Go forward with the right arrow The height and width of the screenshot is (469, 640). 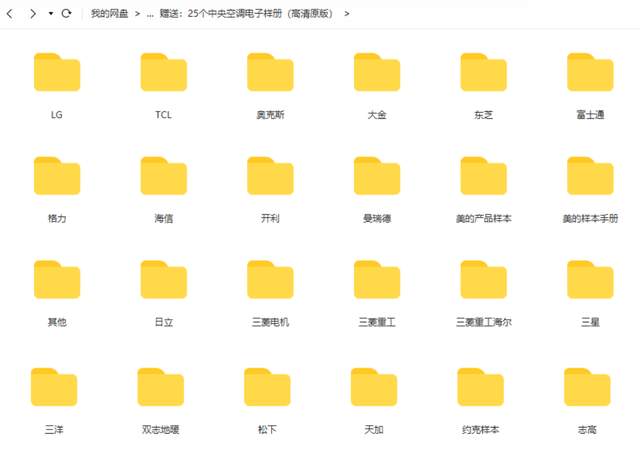[x=32, y=14]
